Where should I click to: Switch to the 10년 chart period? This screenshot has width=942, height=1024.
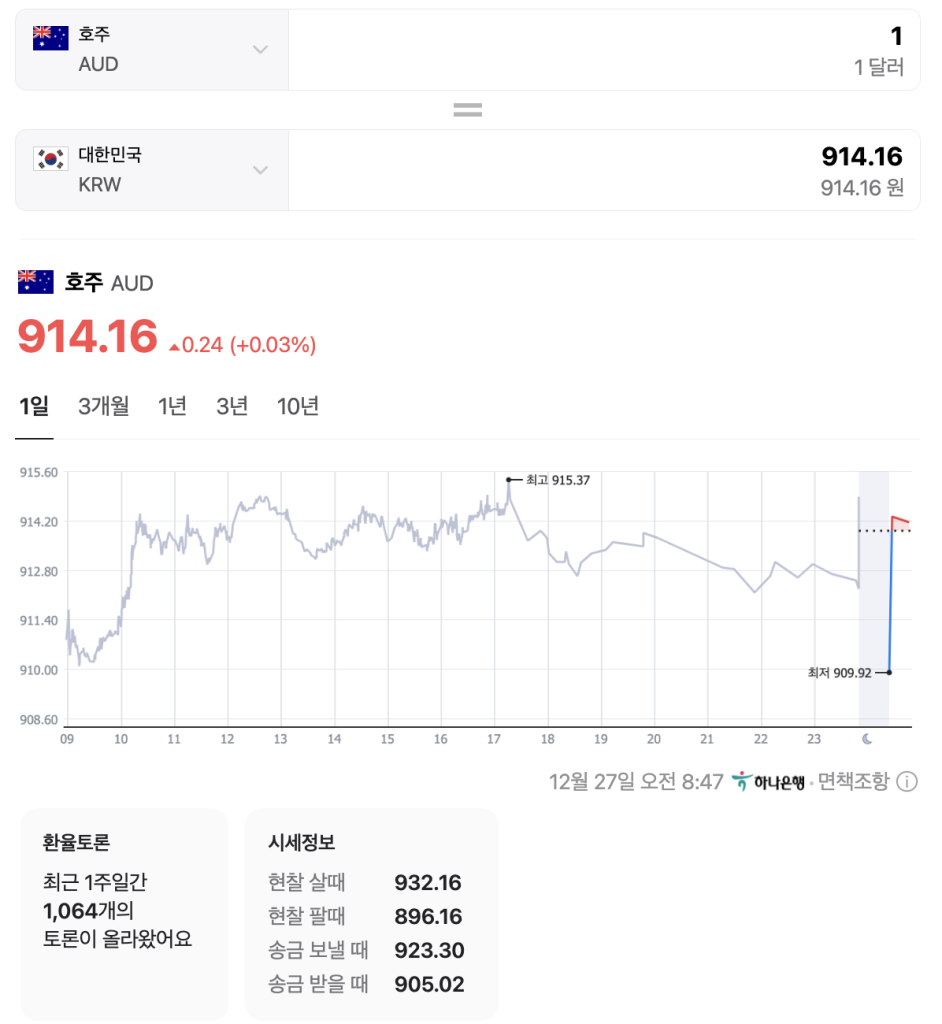click(298, 406)
